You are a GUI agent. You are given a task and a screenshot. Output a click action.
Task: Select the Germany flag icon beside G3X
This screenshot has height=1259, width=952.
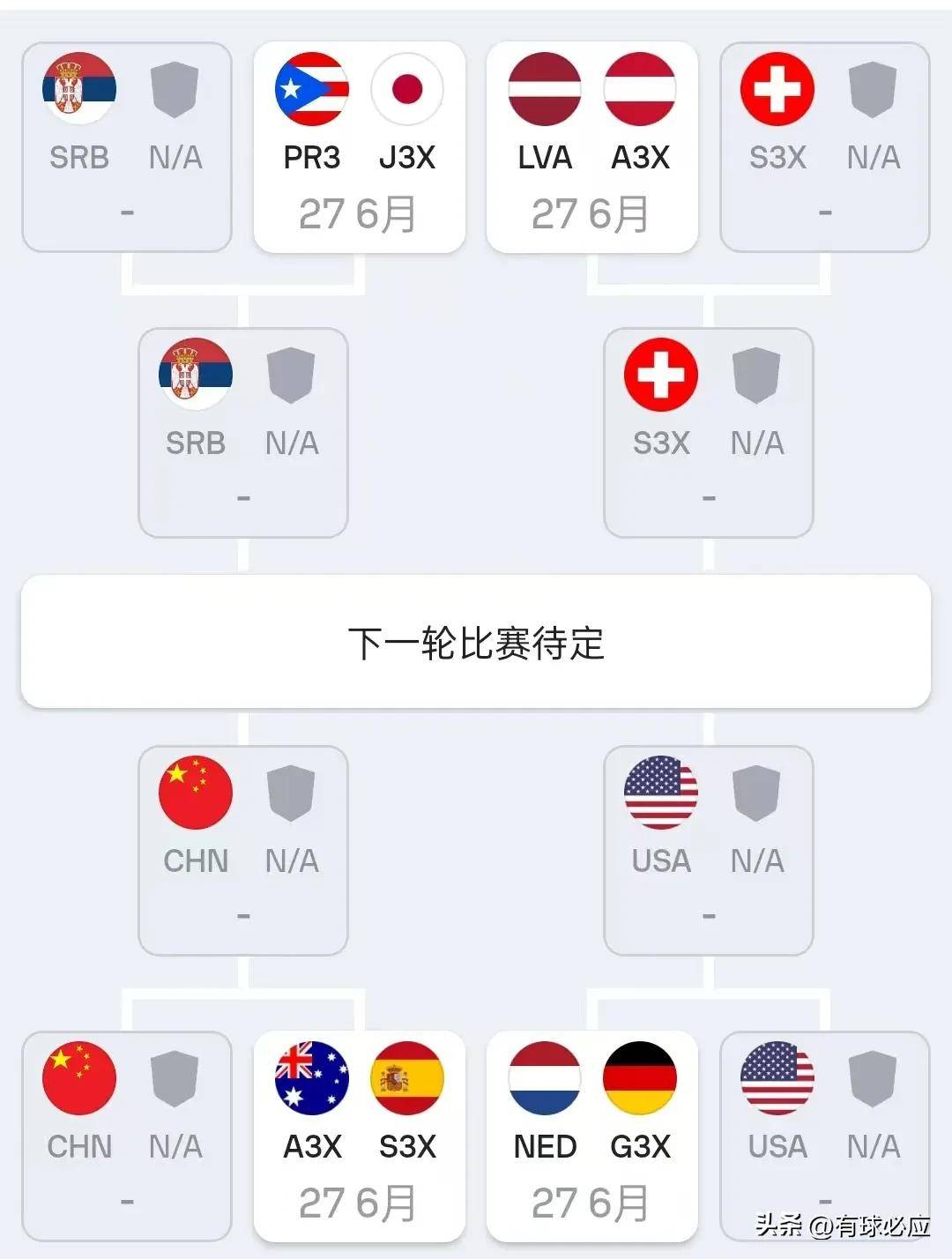pos(641,1077)
